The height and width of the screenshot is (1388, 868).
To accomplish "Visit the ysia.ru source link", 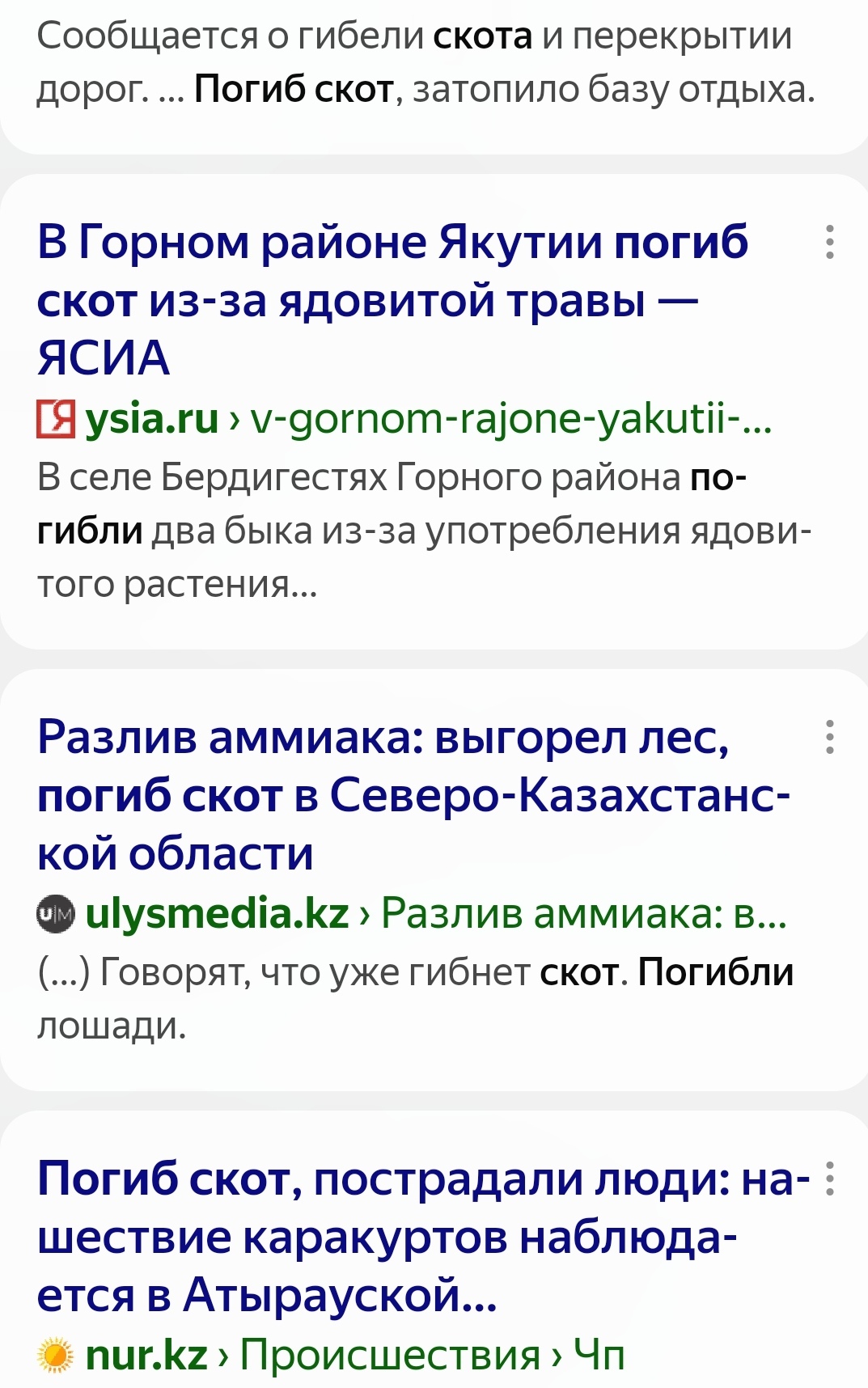I will pyautogui.click(x=152, y=419).
